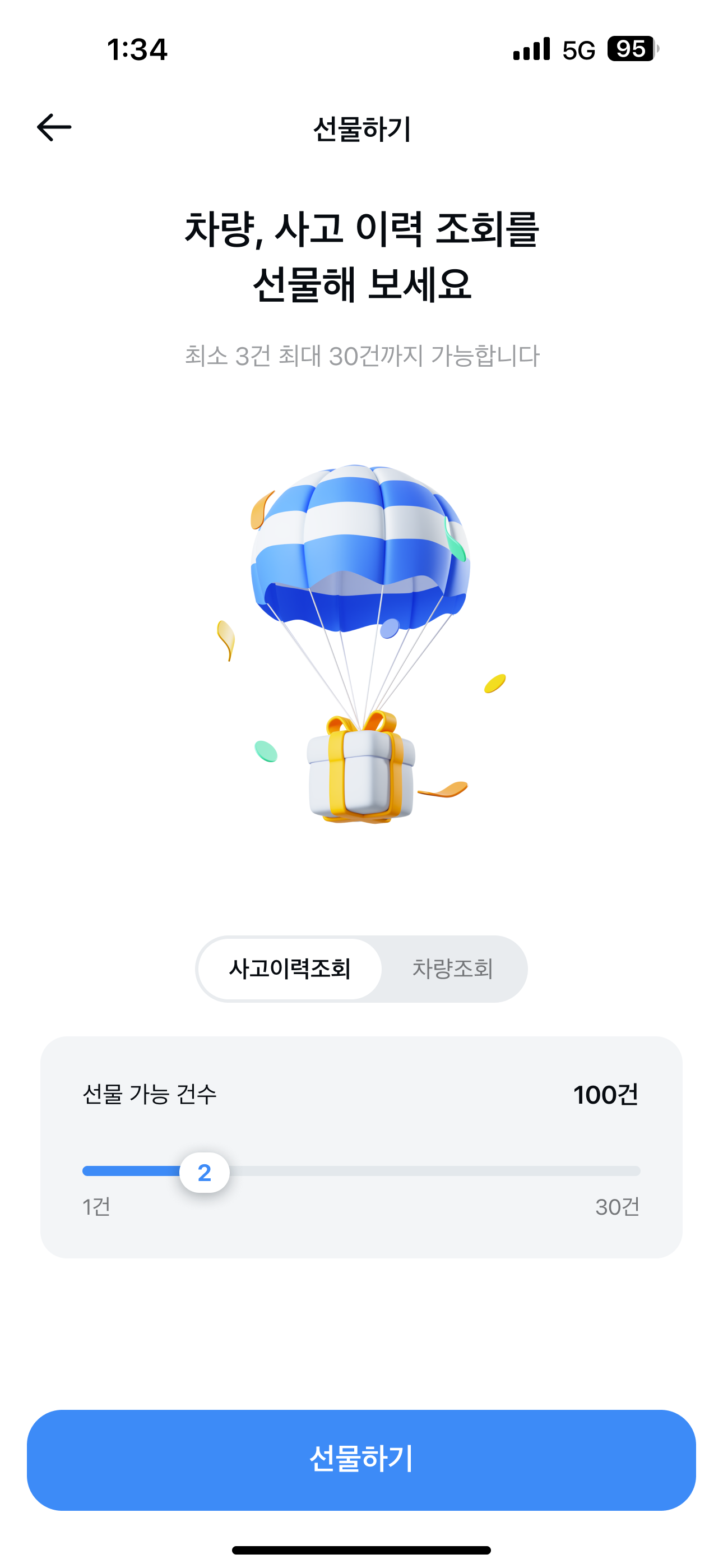Tap the back arrow to go back
The height and width of the screenshot is (1568, 723).
[54, 127]
